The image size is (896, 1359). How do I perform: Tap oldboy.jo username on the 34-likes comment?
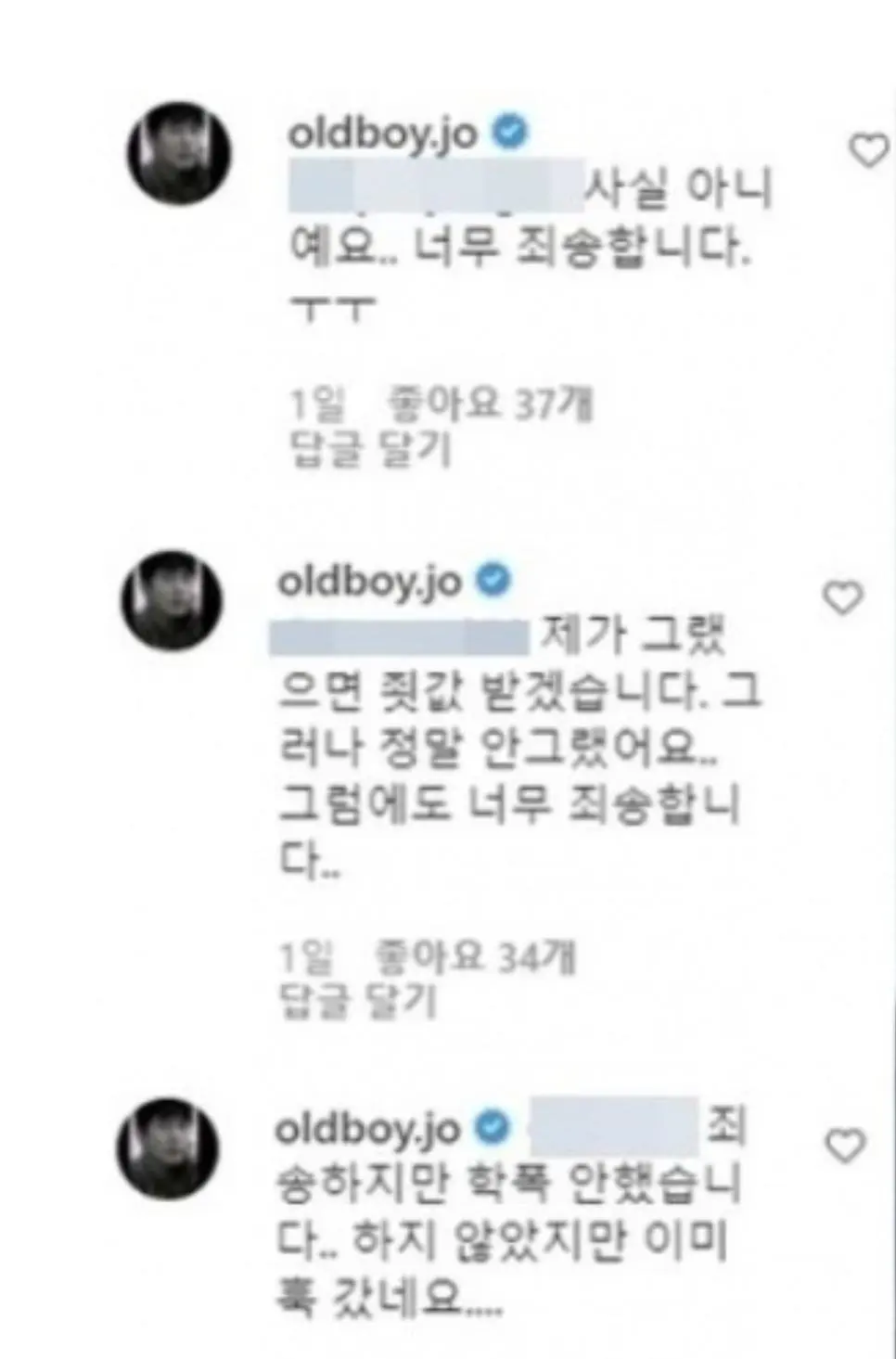pos(369,582)
